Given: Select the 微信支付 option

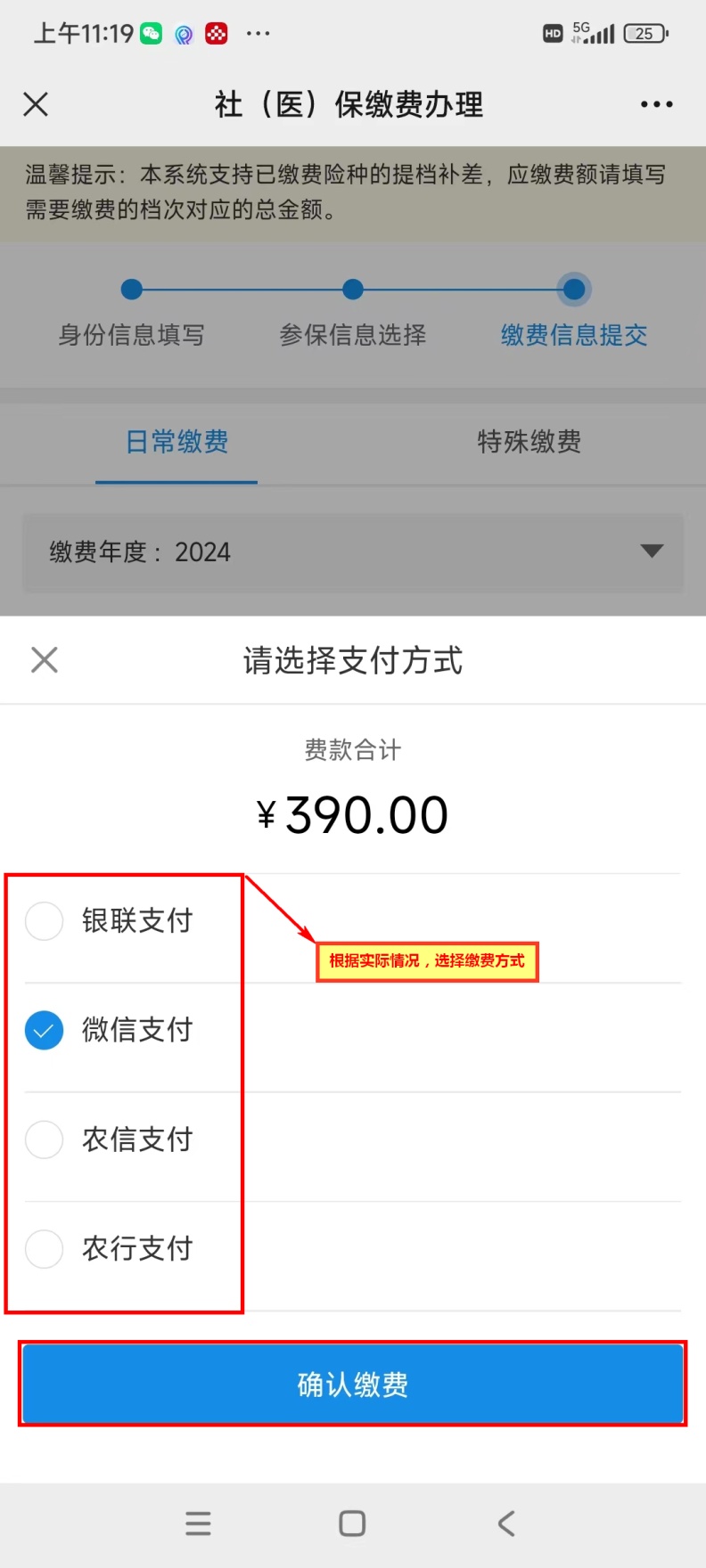Looking at the screenshot, I should (x=45, y=1031).
